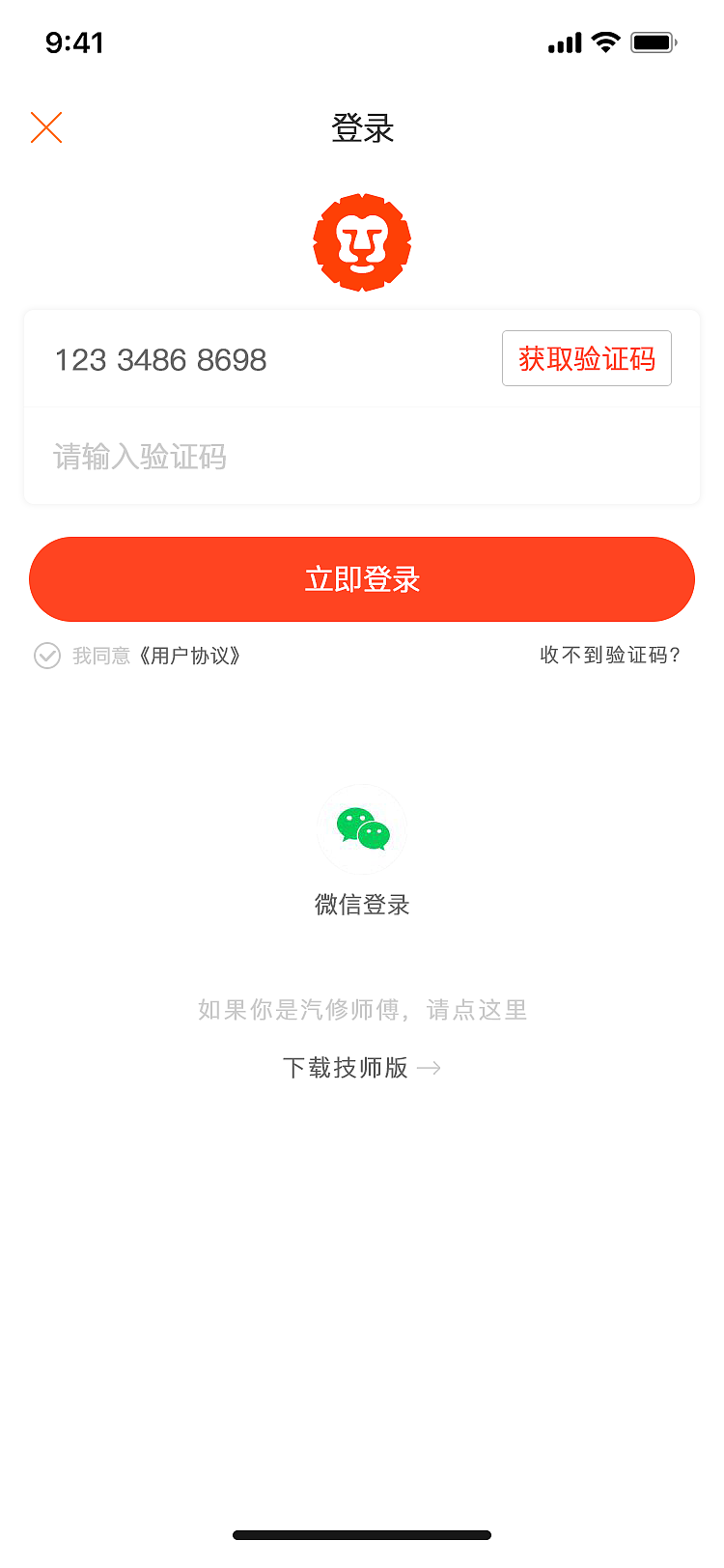The height and width of the screenshot is (1568, 724).
Task: Tap the battery indicator in status bar
Action: [653, 42]
